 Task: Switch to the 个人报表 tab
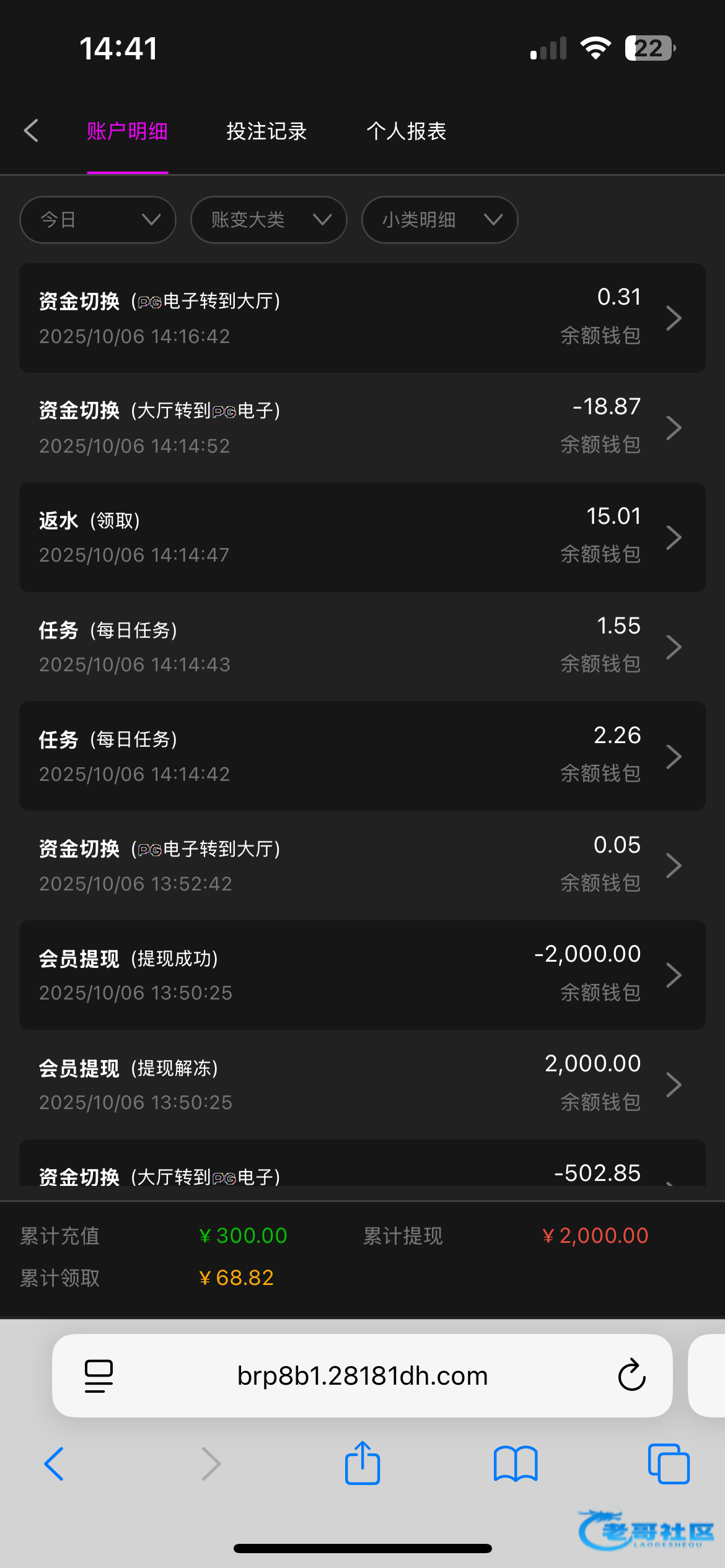[406, 131]
